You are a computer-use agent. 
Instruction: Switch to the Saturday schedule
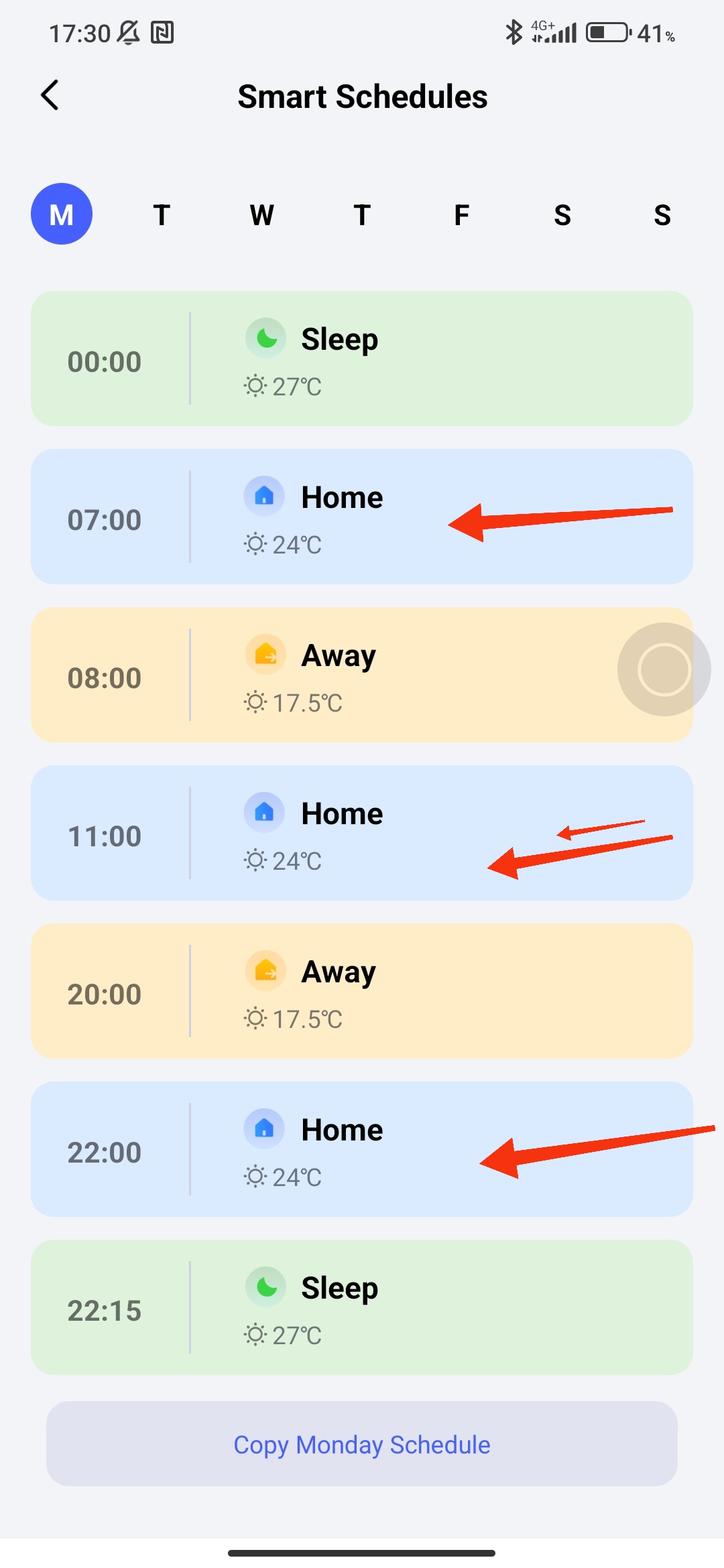click(562, 215)
